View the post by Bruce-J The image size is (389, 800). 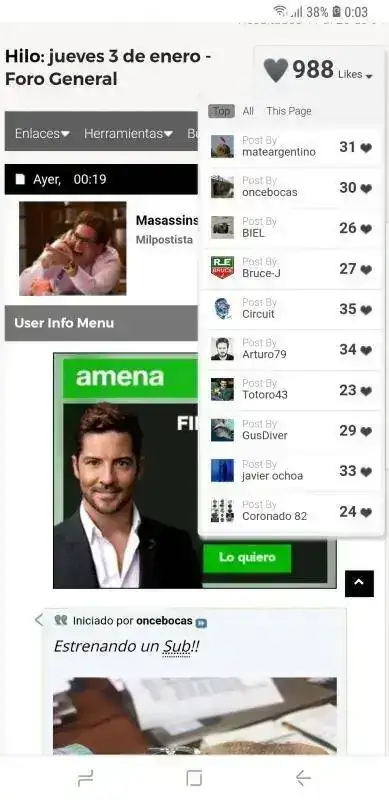click(290, 268)
